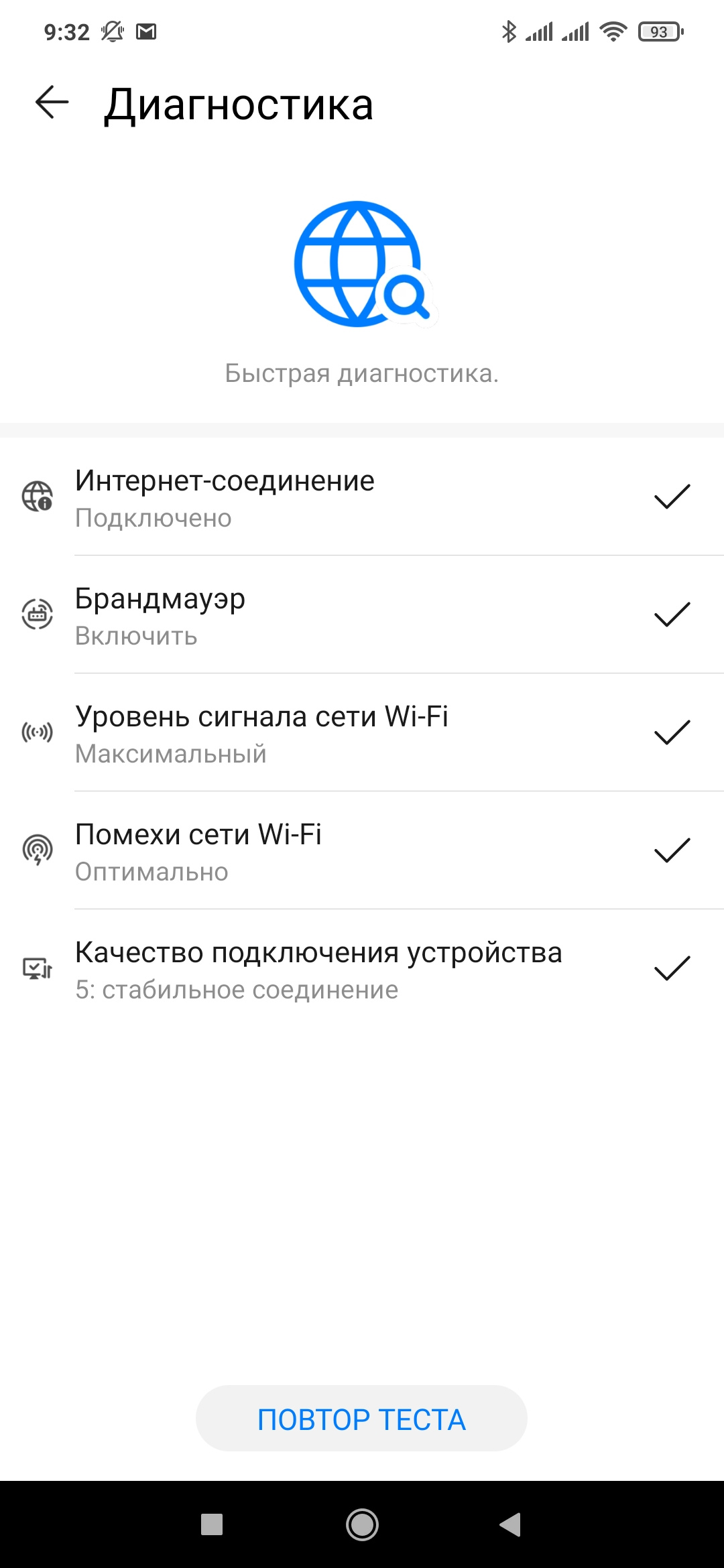
Task: Tap the ПОВТОР ТЕСТА button
Action: pos(361,1419)
